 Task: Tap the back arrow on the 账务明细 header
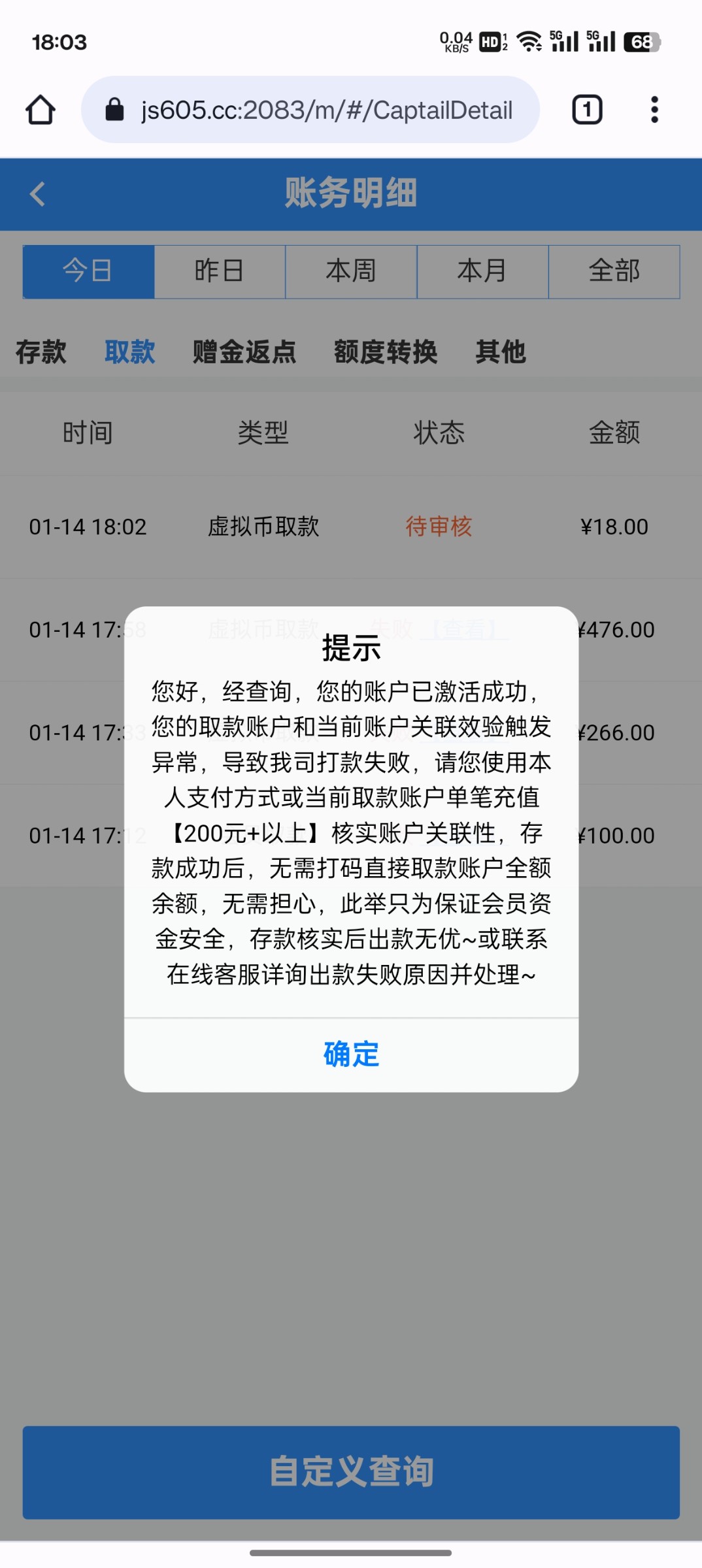tap(37, 194)
